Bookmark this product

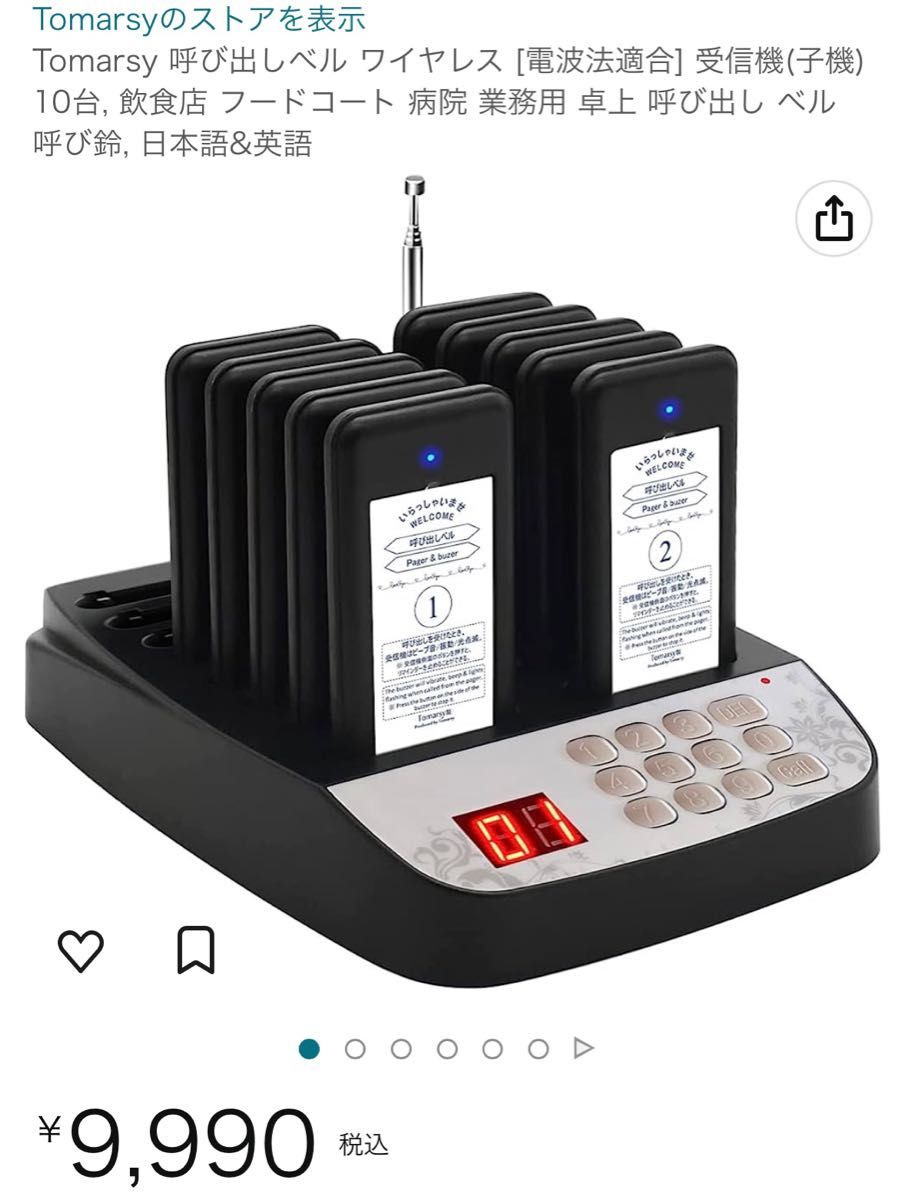(x=196, y=950)
